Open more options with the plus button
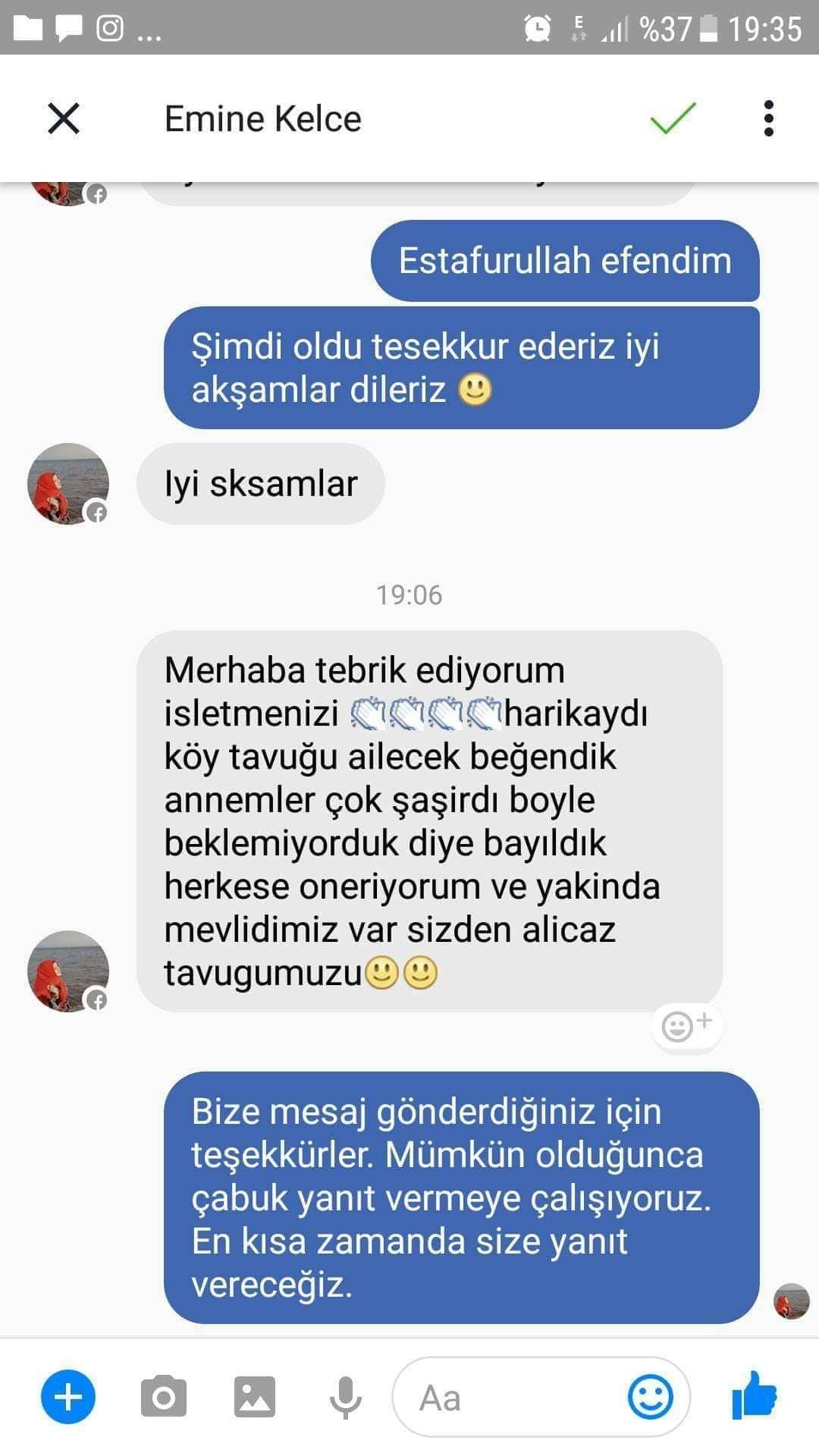Image resolution: width=819 pixels, height=1456 pixels. pos(68,1397)
